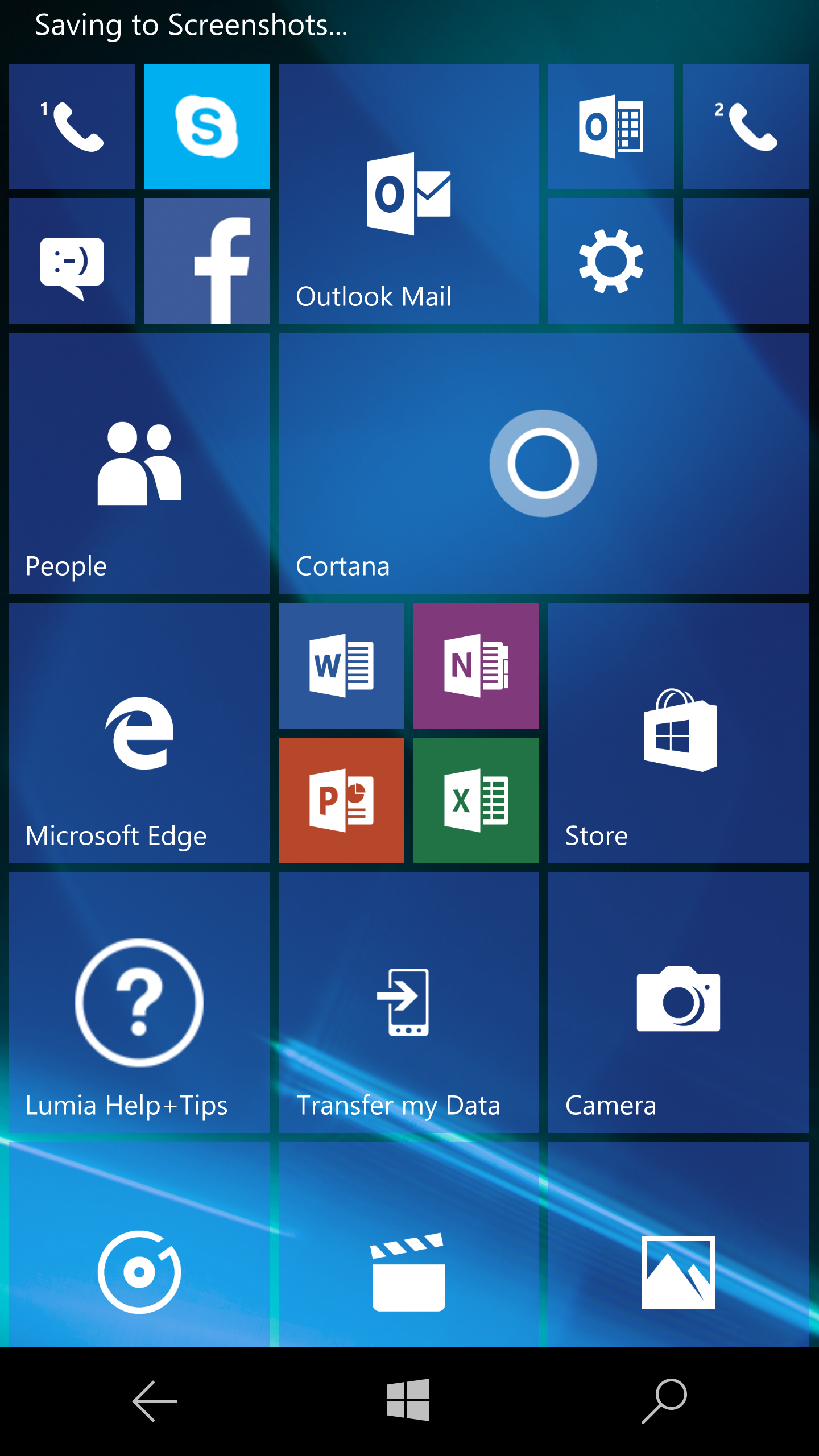Launch Transfer my Data tile

pos(409,1003)
